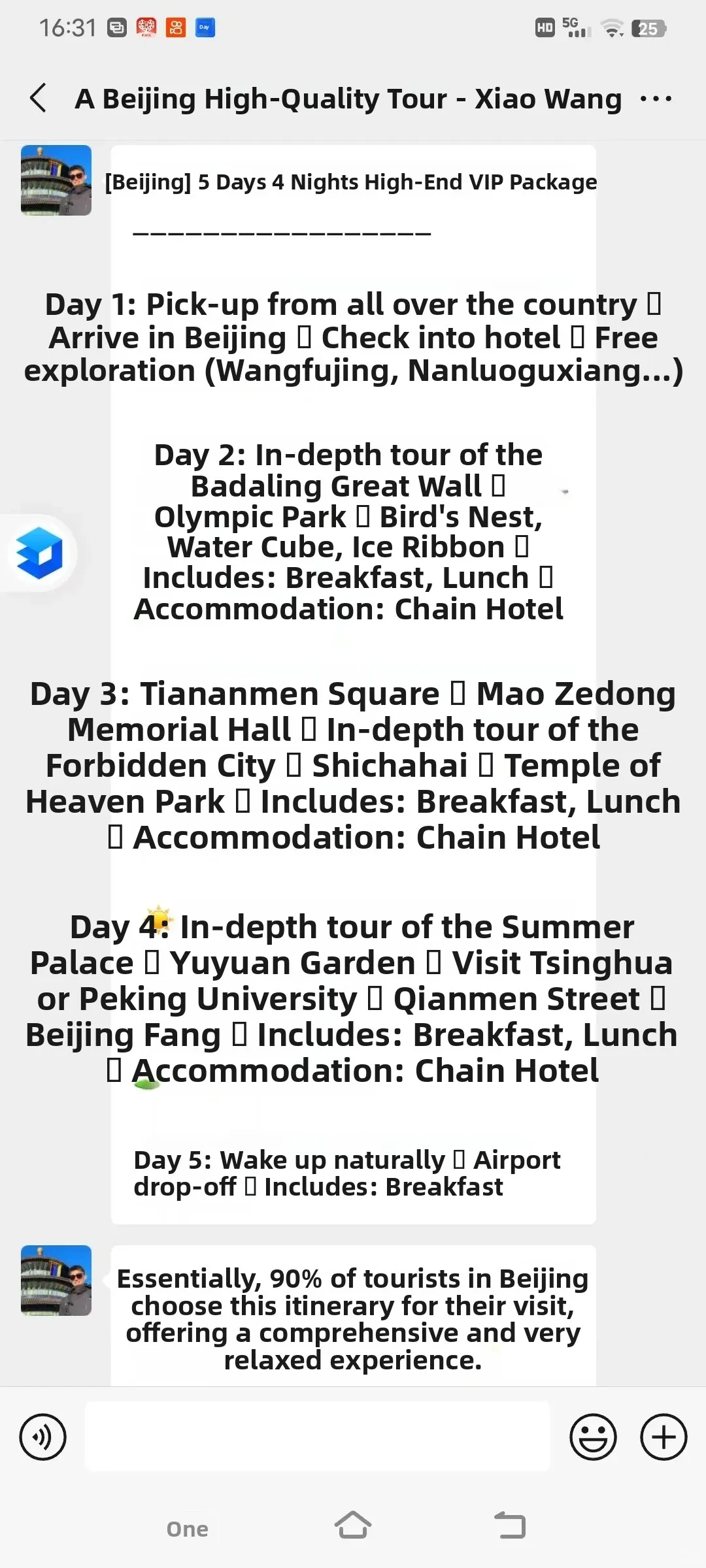Go back from the Xiao Wang chat
Screen dimensions: 706x1568
click(39, 99)
